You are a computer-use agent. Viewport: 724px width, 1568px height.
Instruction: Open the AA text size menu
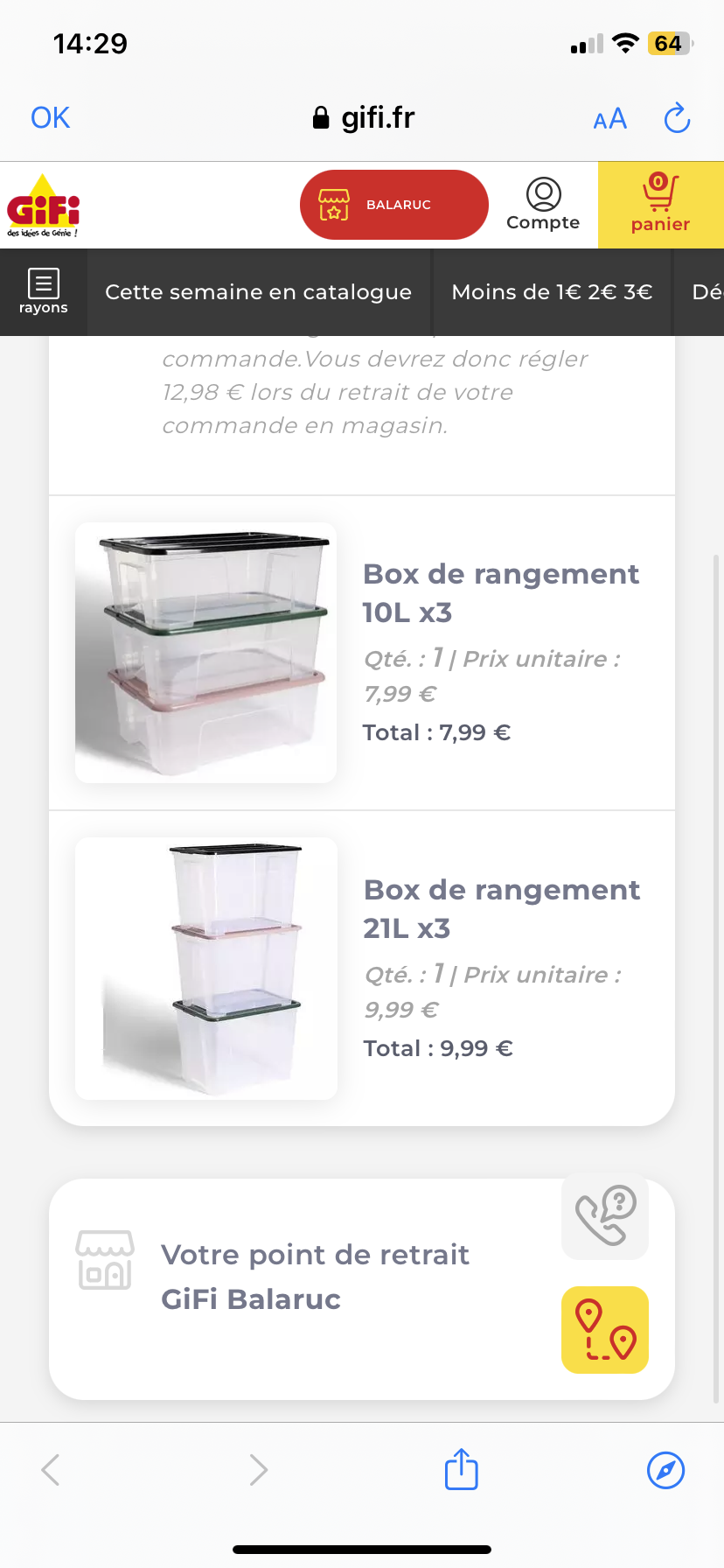(609, 119)
